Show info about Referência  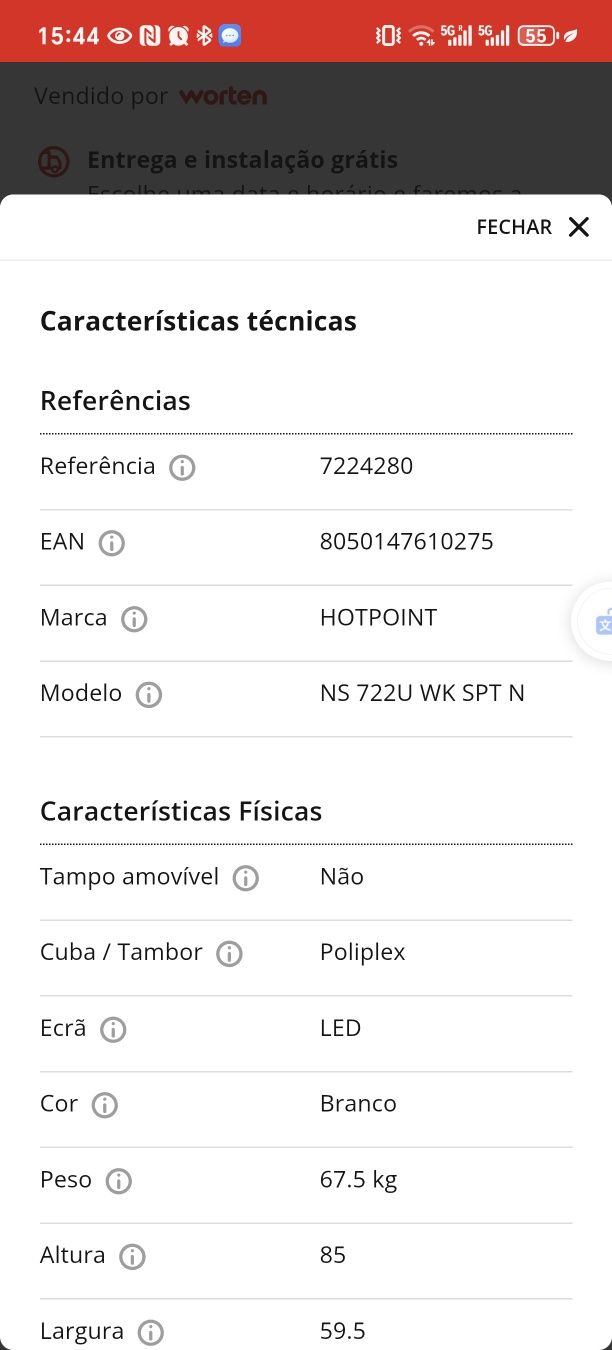(182, 467)
